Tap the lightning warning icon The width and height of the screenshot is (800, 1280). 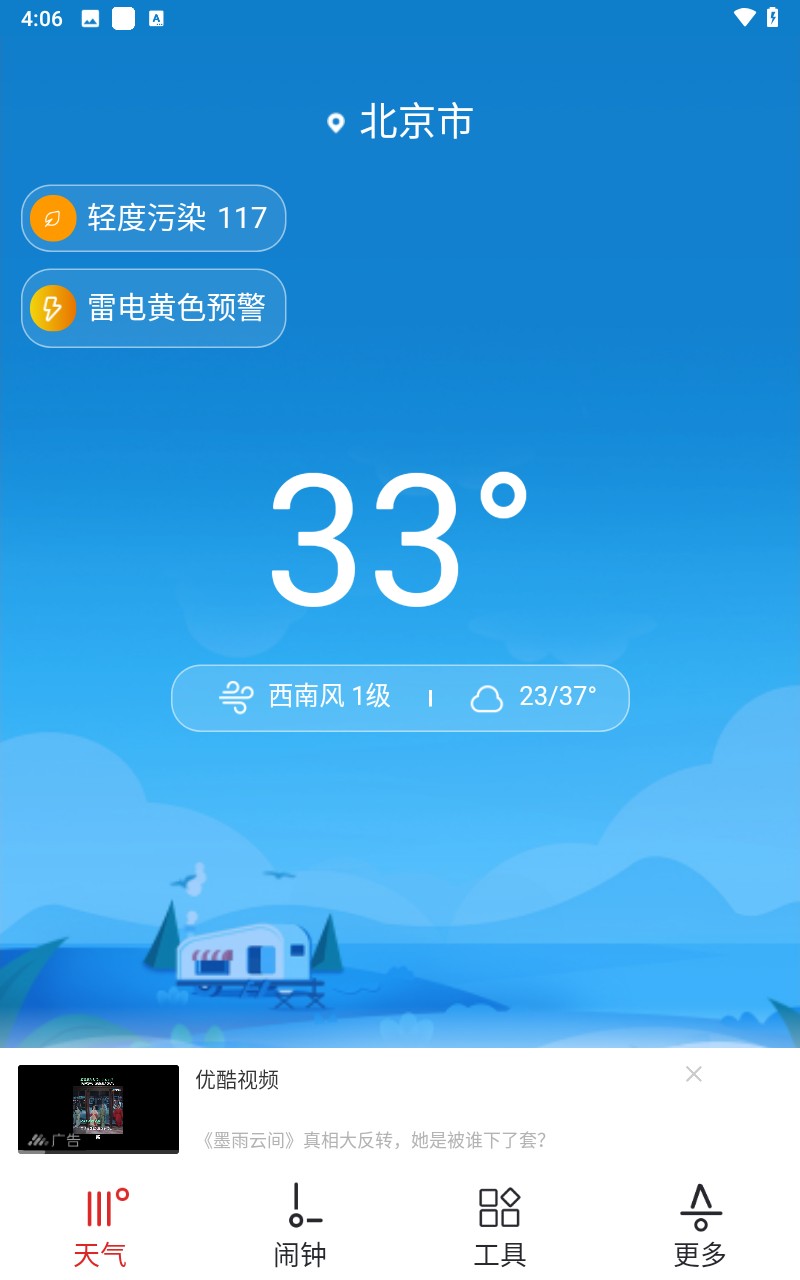[x=52, y=308]
